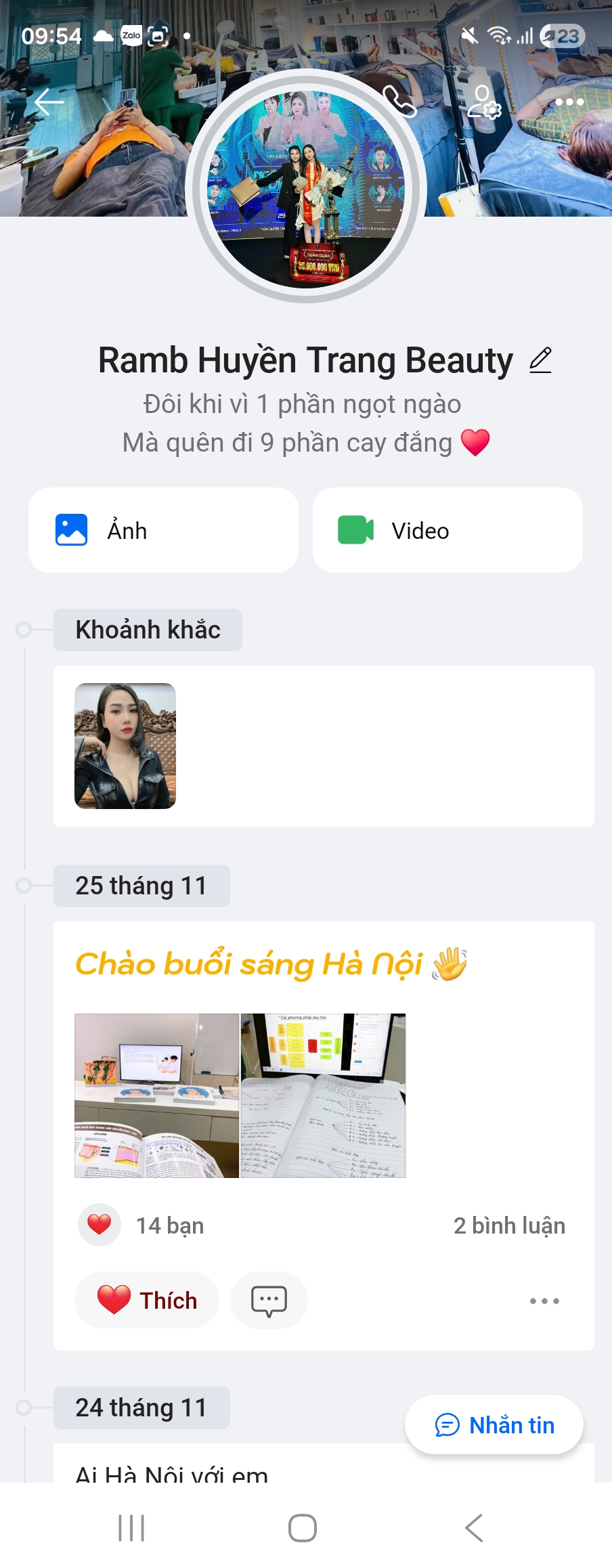
Task: Open the notebook photo in the 25 tháng 11 post
Action: pos(323,1095)
